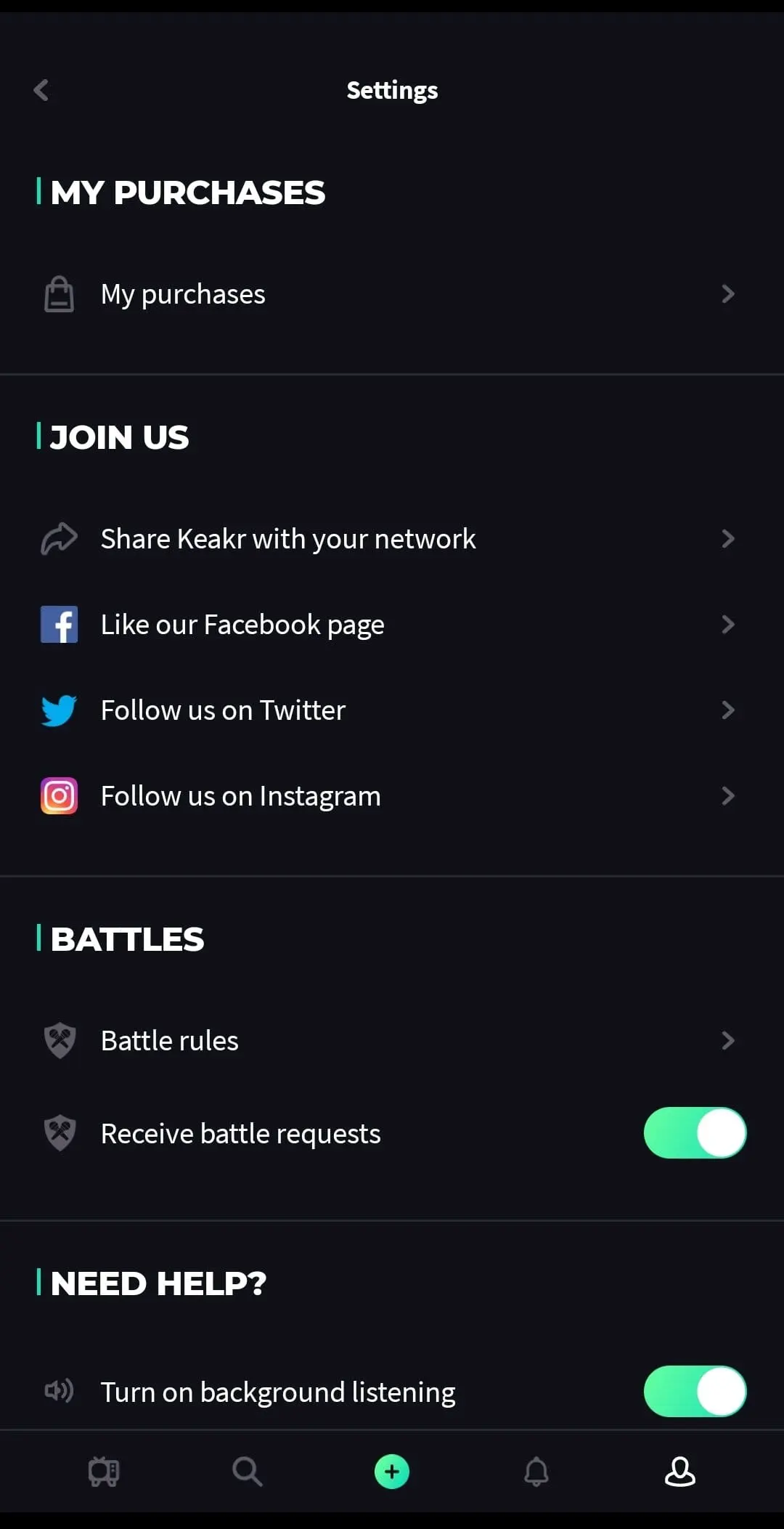The image size is (784, 1529).
Task: Go back from Settings
Action: (41, 90)
